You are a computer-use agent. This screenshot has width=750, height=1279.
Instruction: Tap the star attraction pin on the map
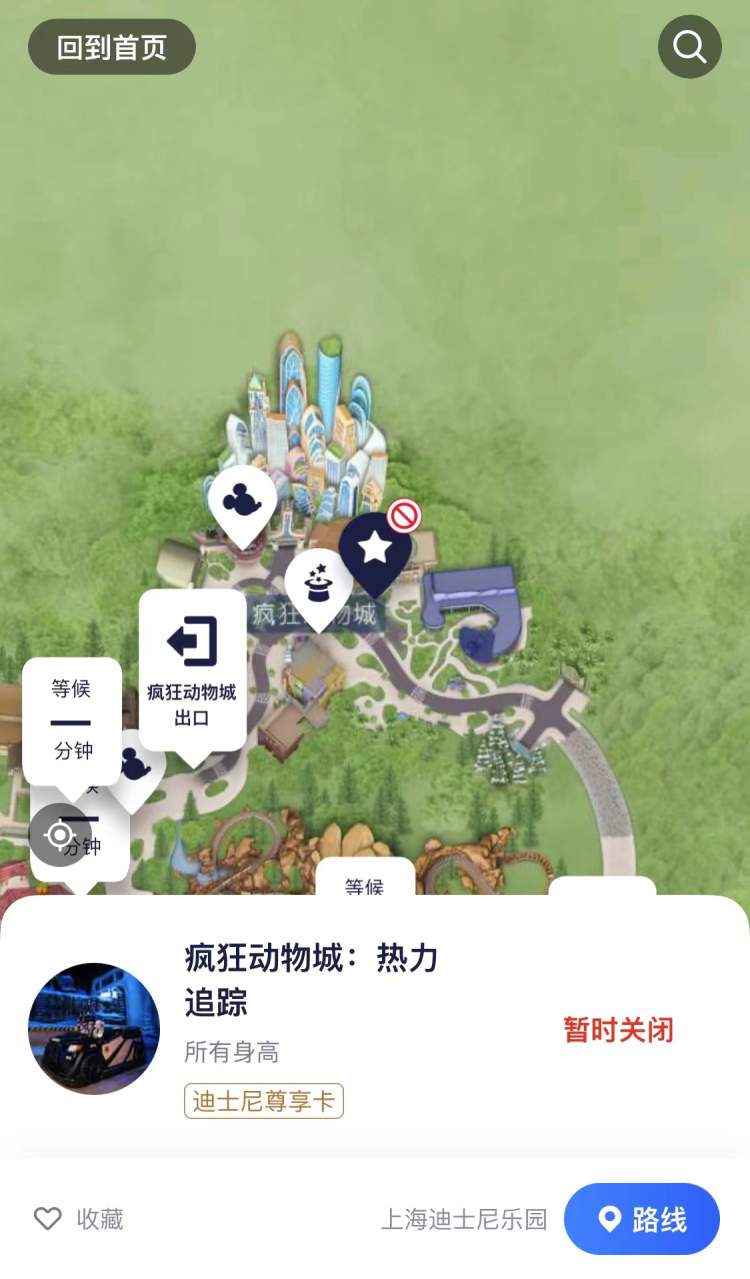[375, 548]
